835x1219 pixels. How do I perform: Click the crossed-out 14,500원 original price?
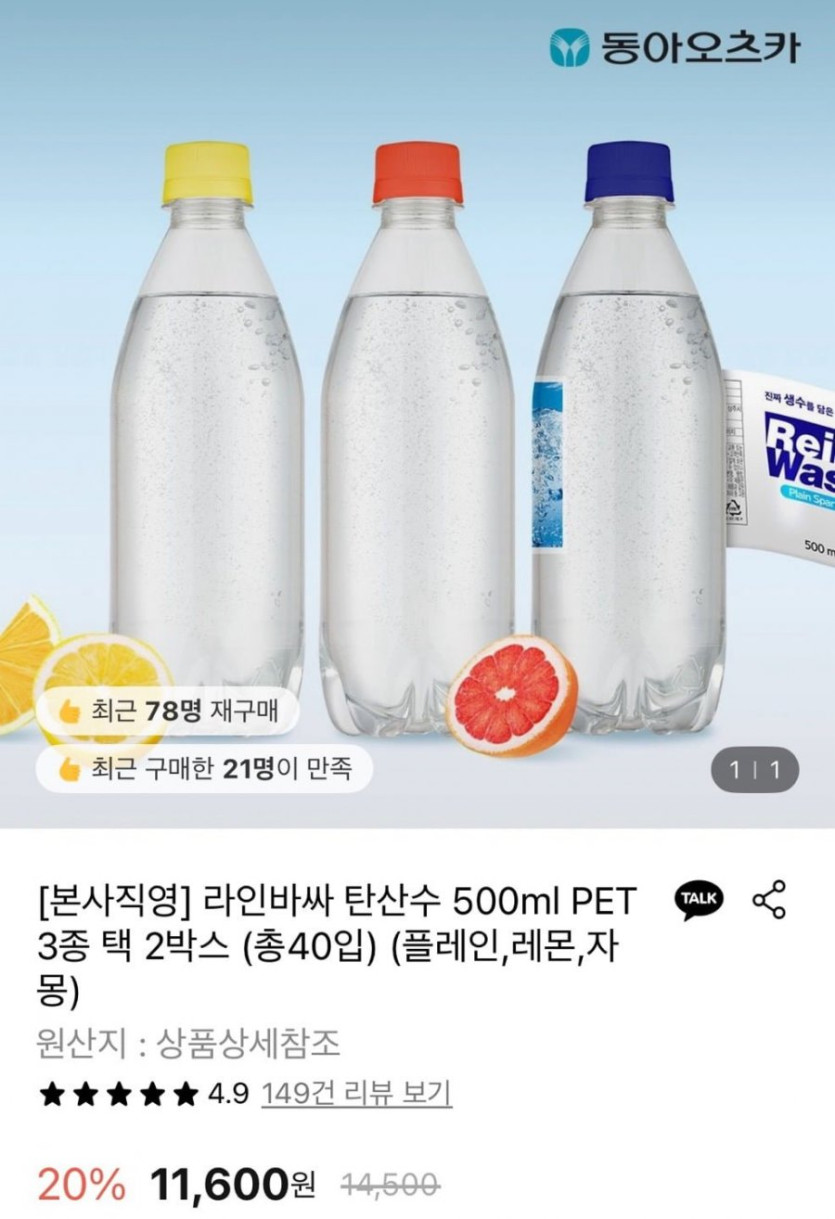[x=388, y=1184]
